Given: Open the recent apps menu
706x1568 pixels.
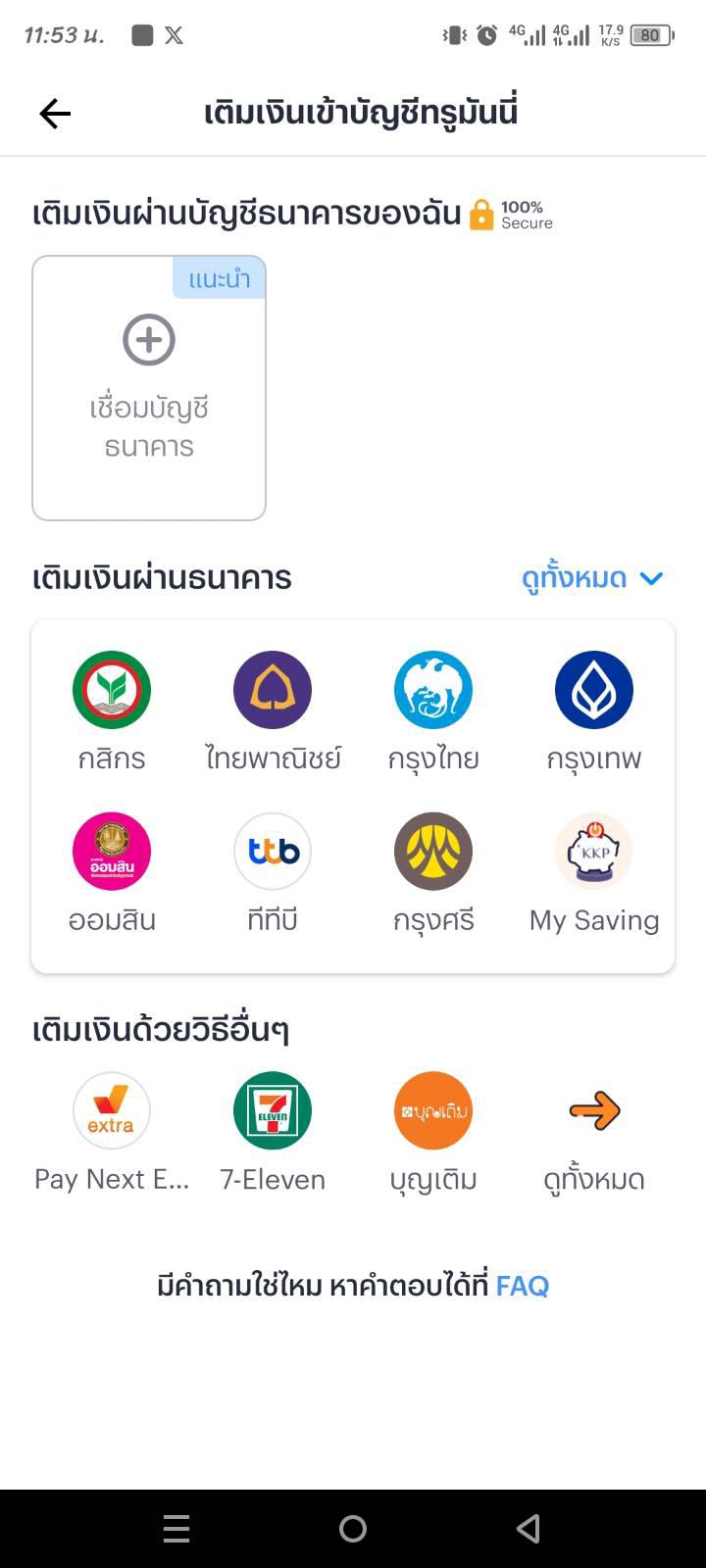Looking at the screenshot, I should 176,1529.
